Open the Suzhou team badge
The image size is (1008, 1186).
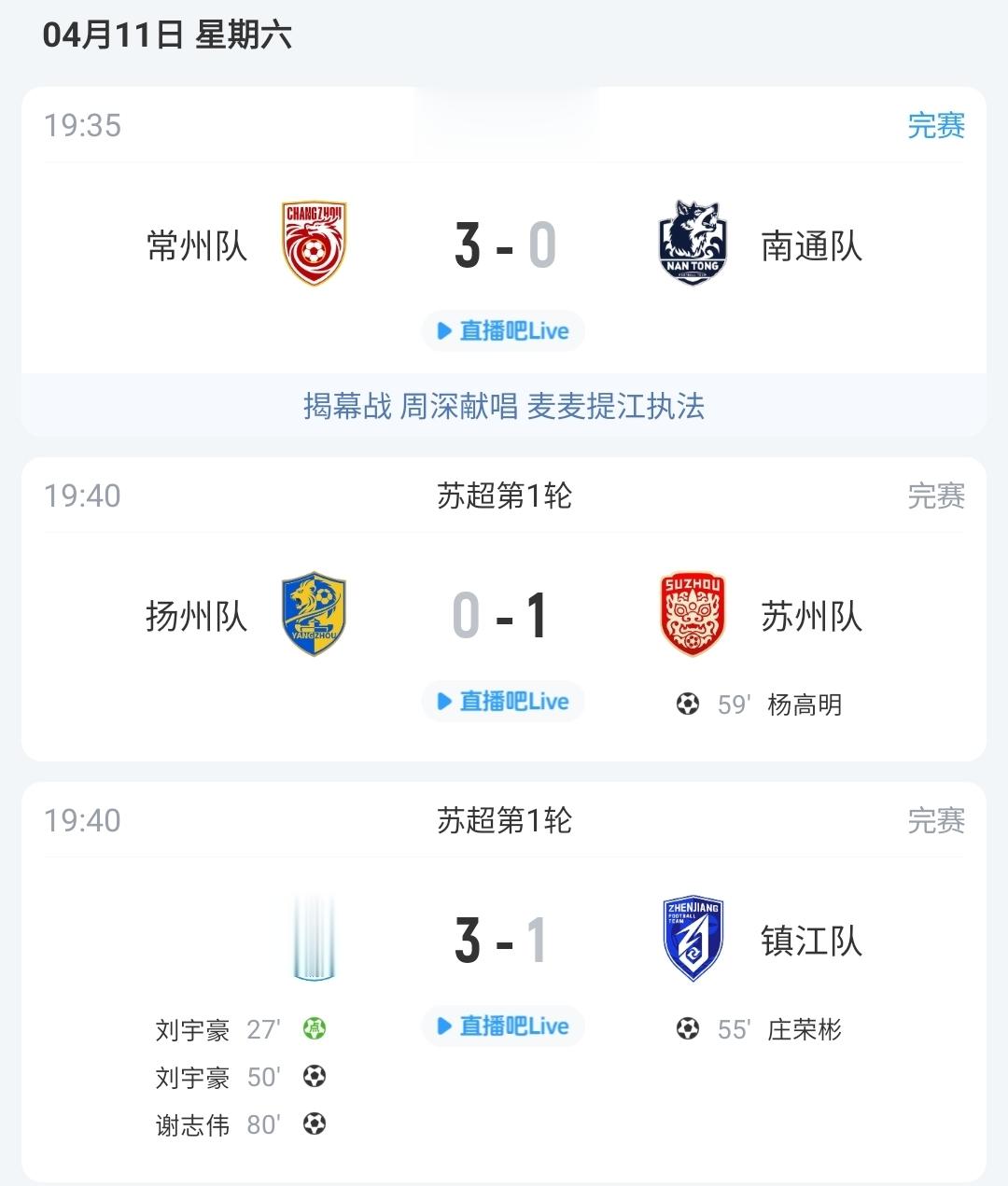(693, 614)
